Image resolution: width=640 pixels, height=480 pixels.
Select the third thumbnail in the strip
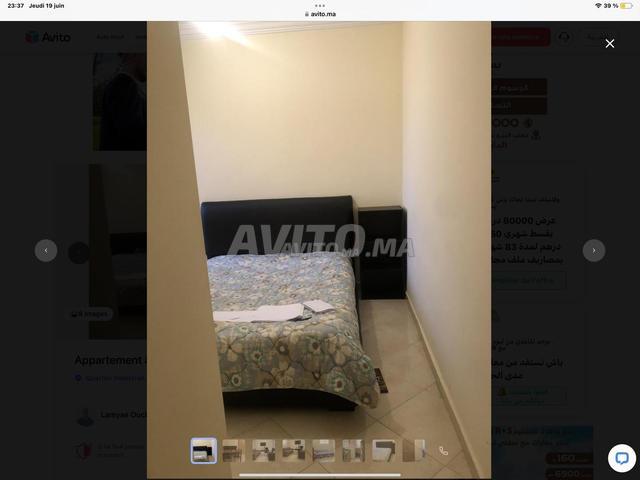264,451
